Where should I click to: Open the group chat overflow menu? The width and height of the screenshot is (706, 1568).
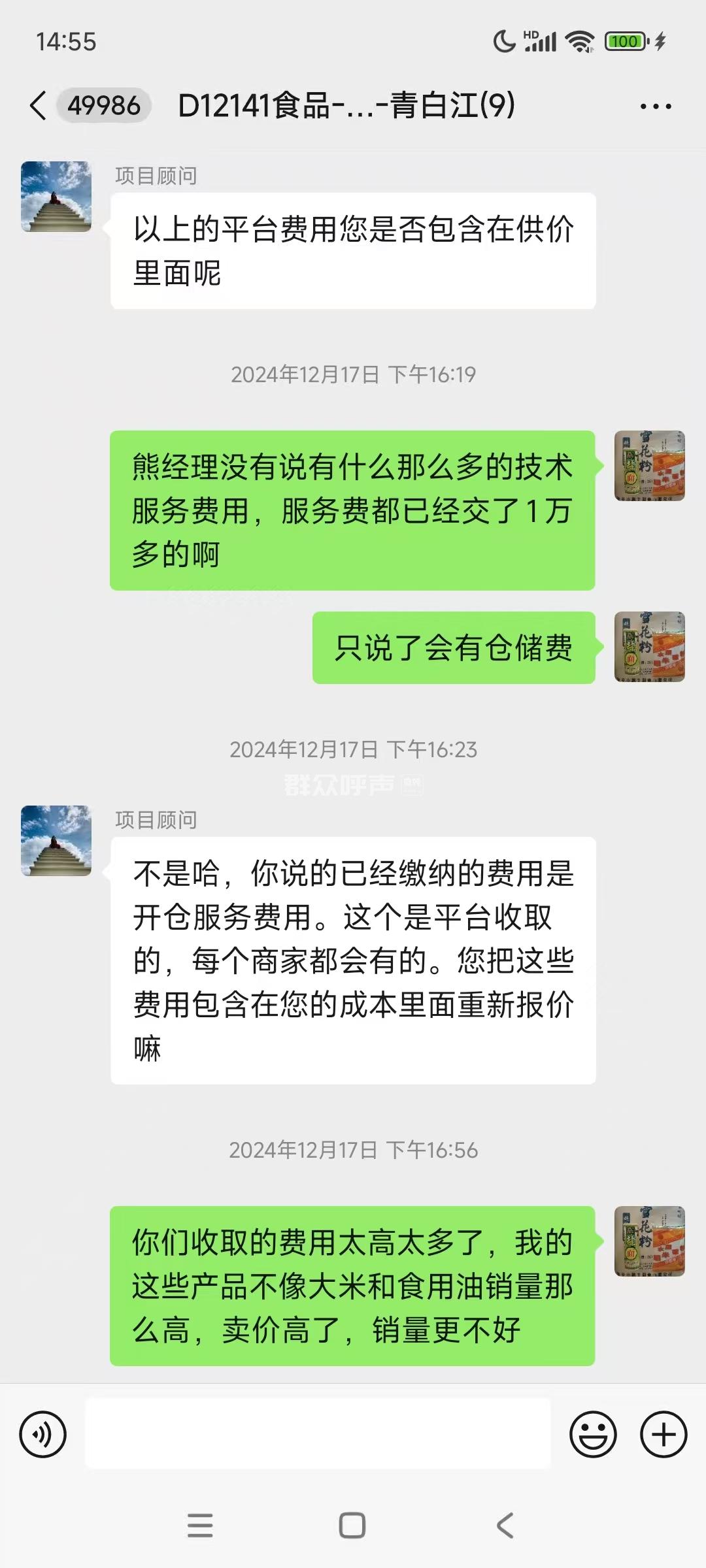pos(655,106)
